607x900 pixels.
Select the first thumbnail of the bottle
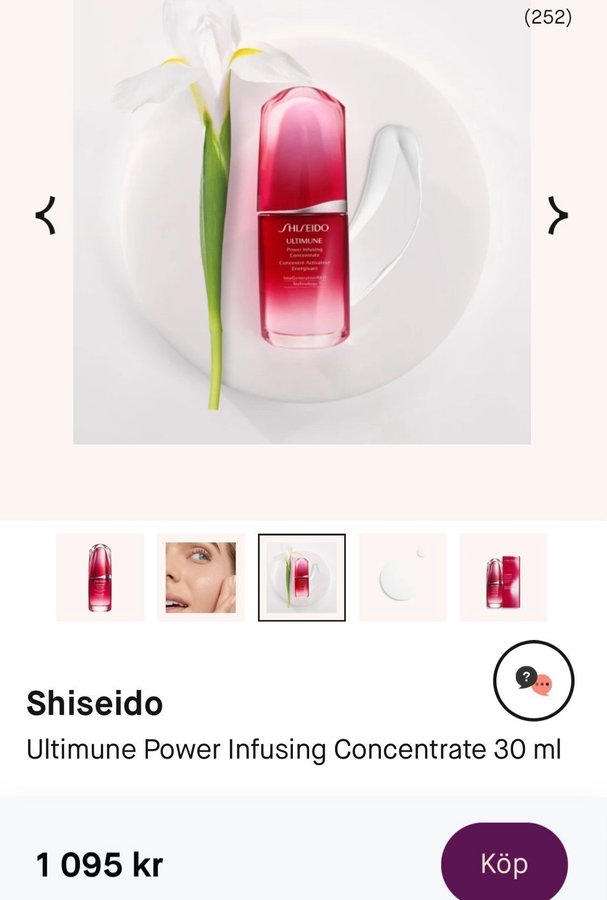pos(100,577)
